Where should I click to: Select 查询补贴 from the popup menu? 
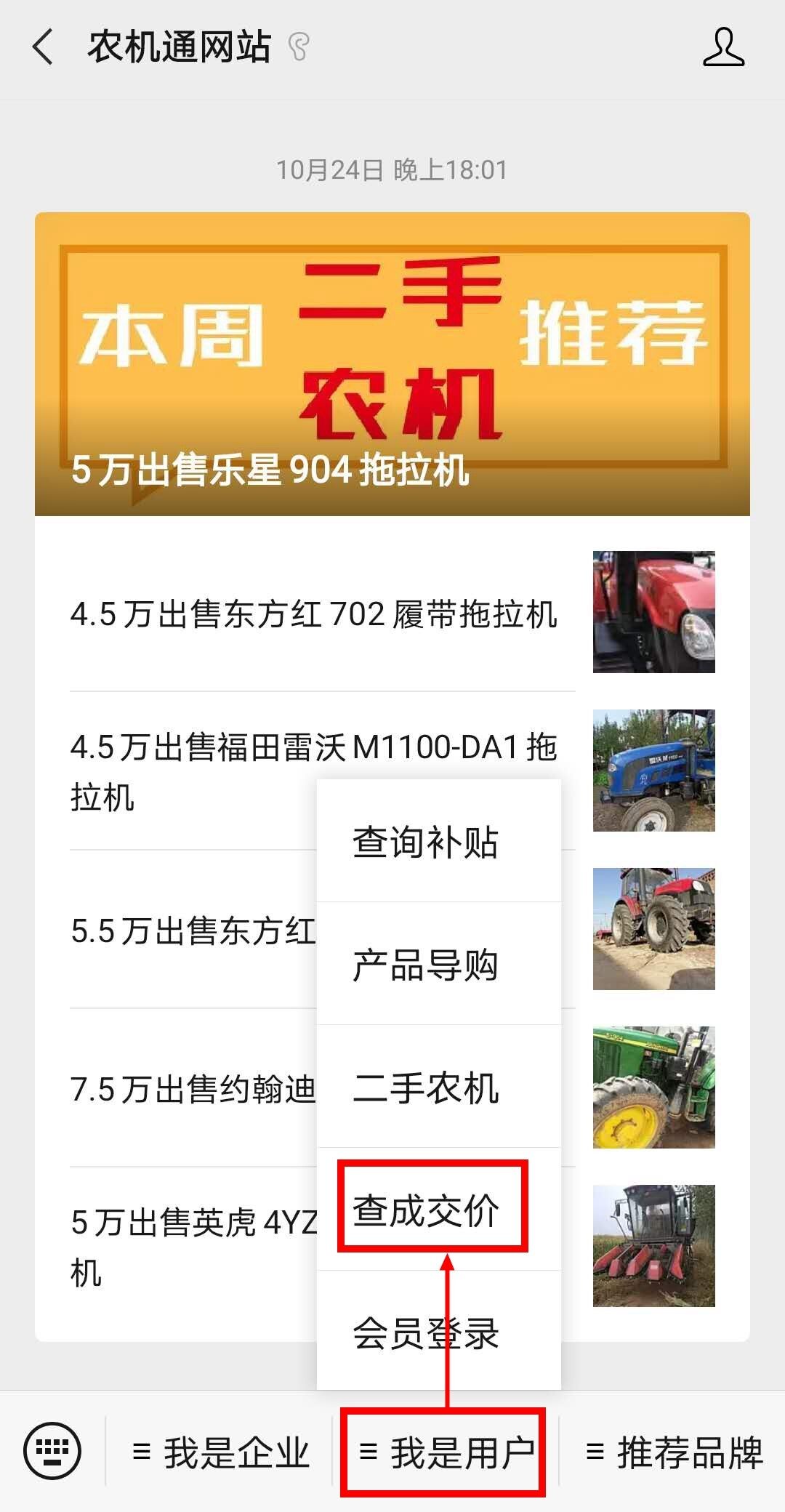click(426, 843)
